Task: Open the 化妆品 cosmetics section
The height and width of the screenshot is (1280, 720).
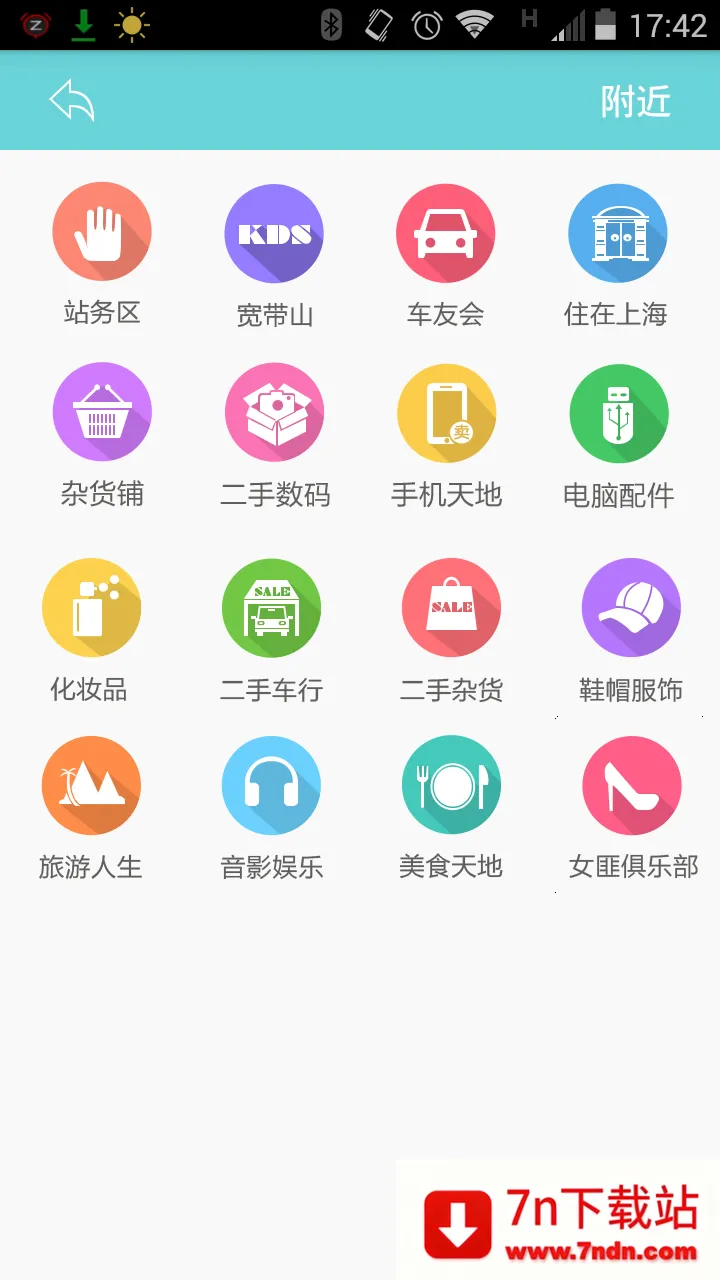Action: [90, 606]
